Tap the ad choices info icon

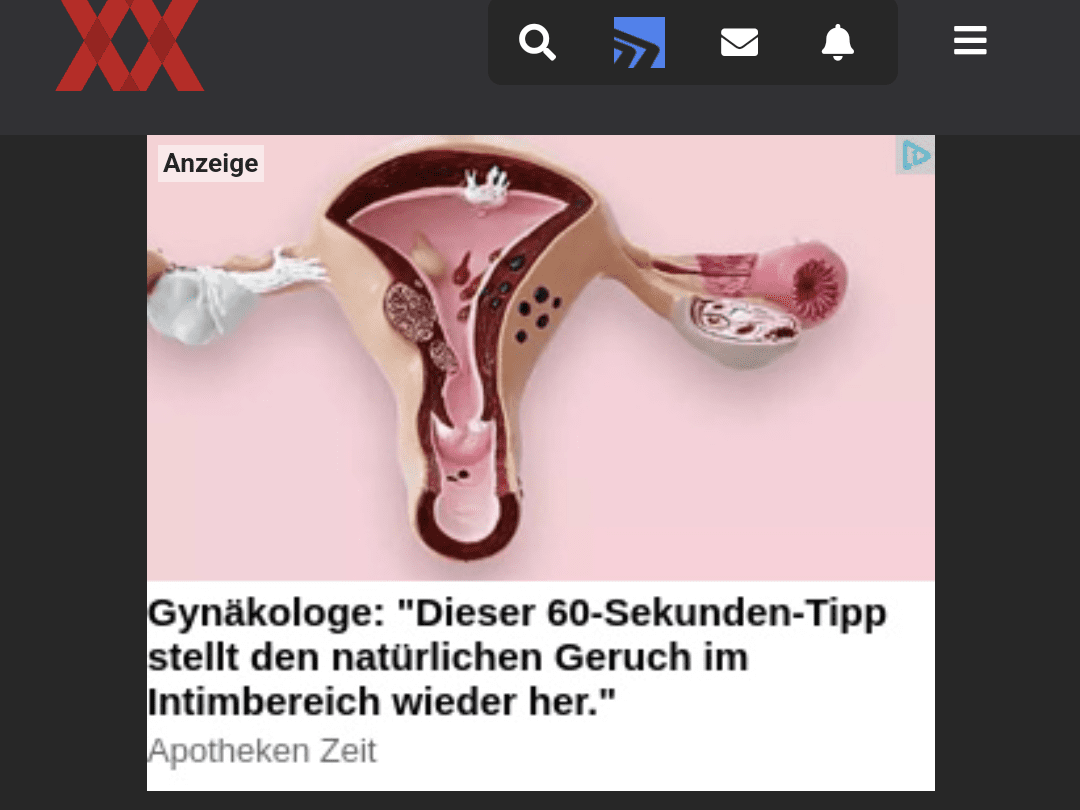(915, 155)
